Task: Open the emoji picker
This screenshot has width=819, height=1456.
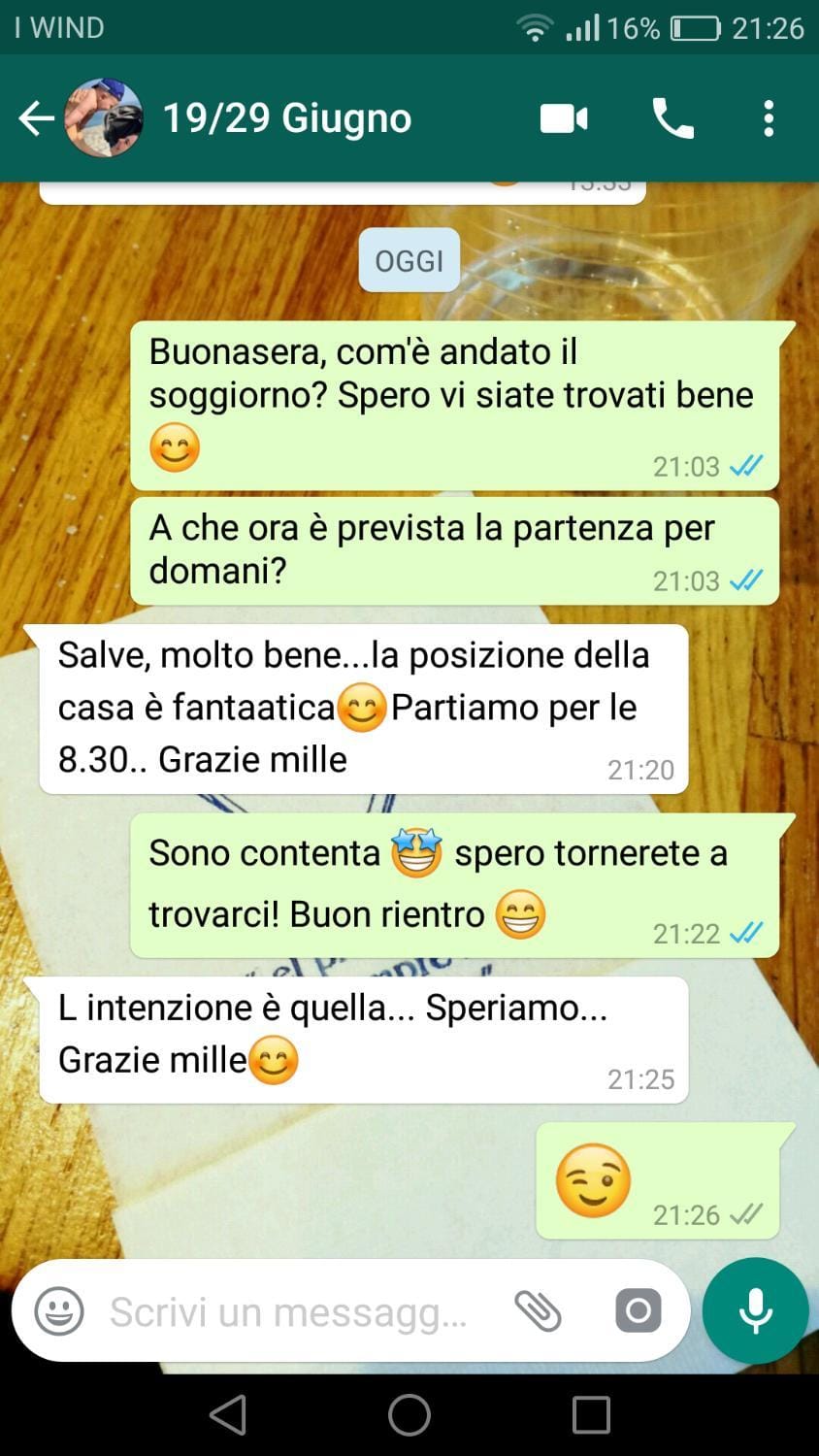Action: coord(59,1311)
